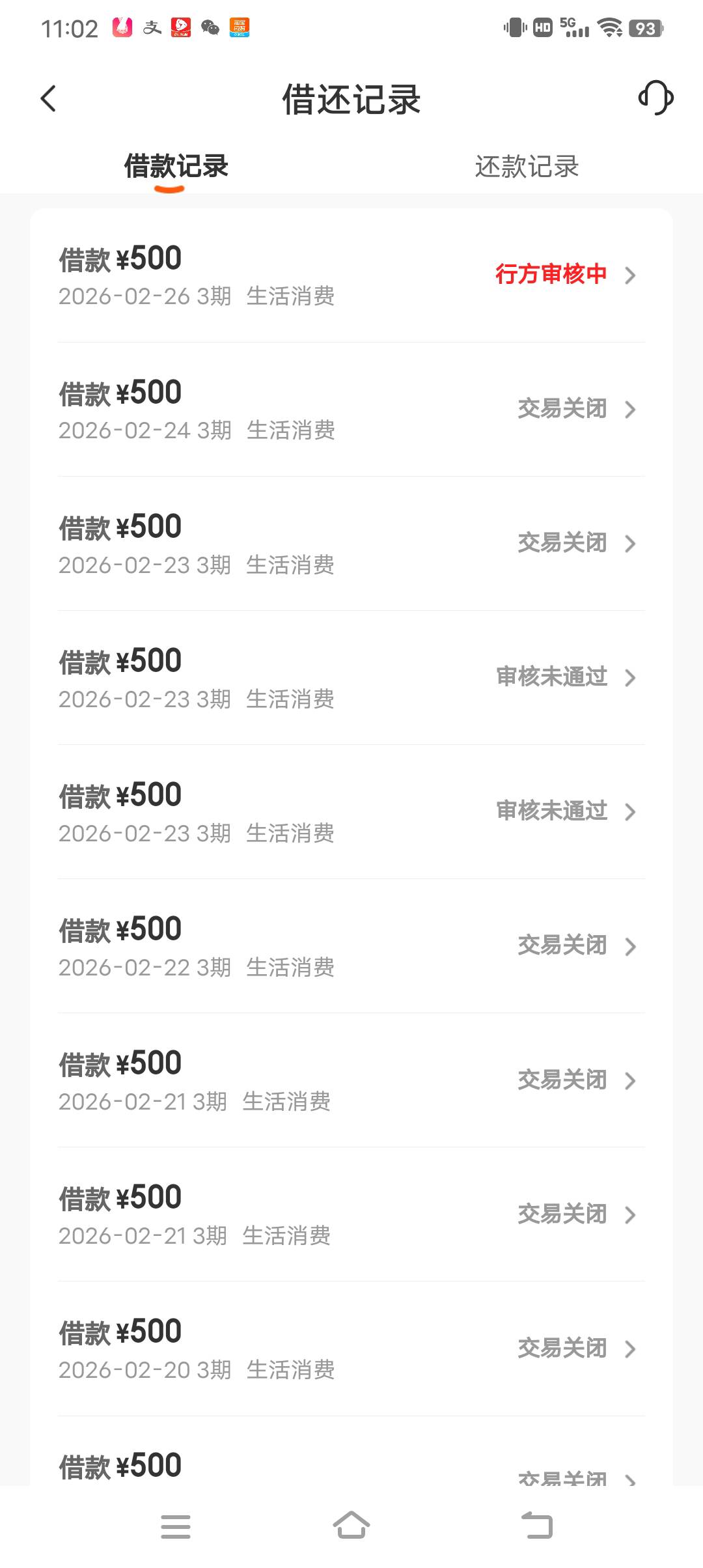Select the 借款记录 tab

(176, 167)
